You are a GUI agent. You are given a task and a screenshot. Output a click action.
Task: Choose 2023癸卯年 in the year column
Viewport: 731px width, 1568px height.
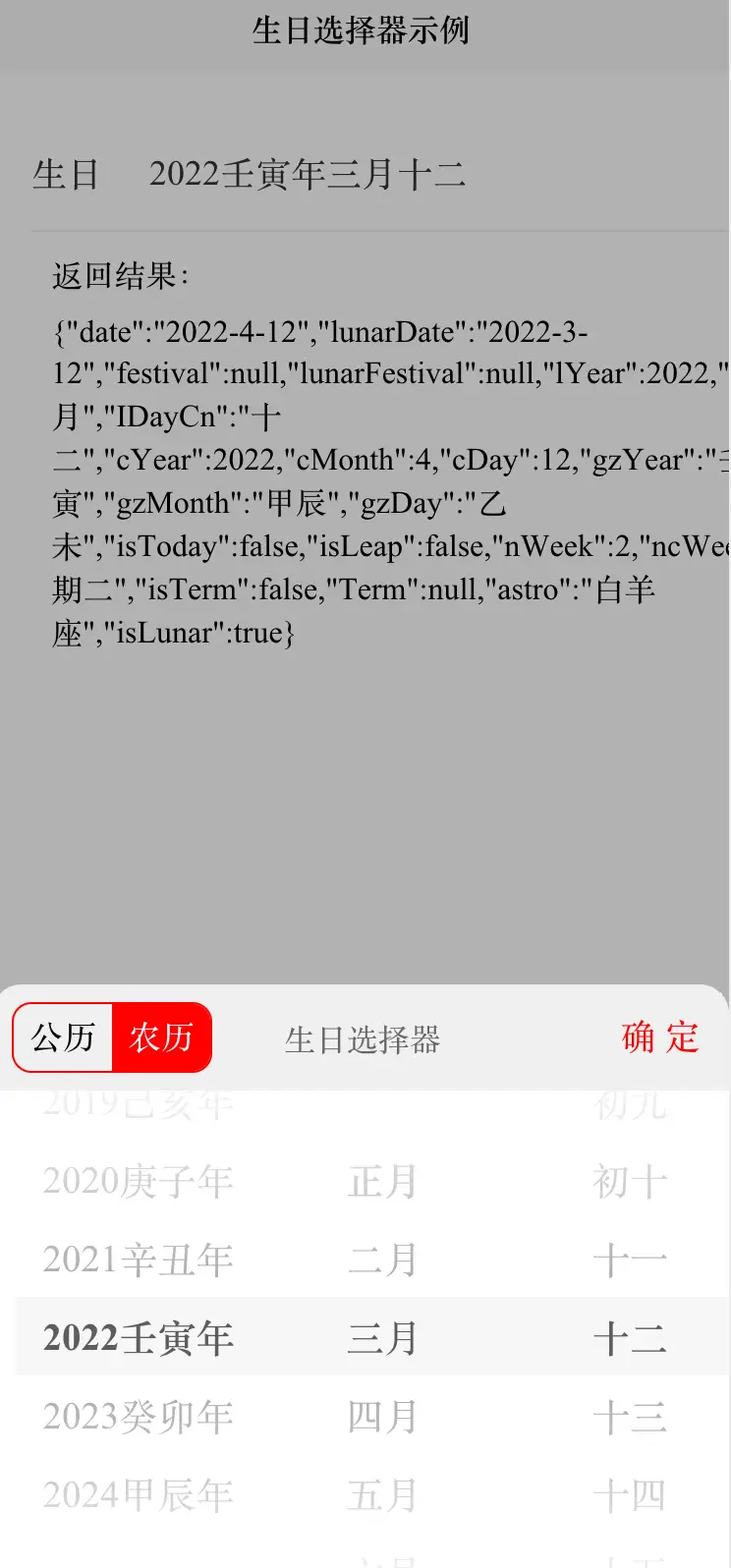click(138, 1417)
